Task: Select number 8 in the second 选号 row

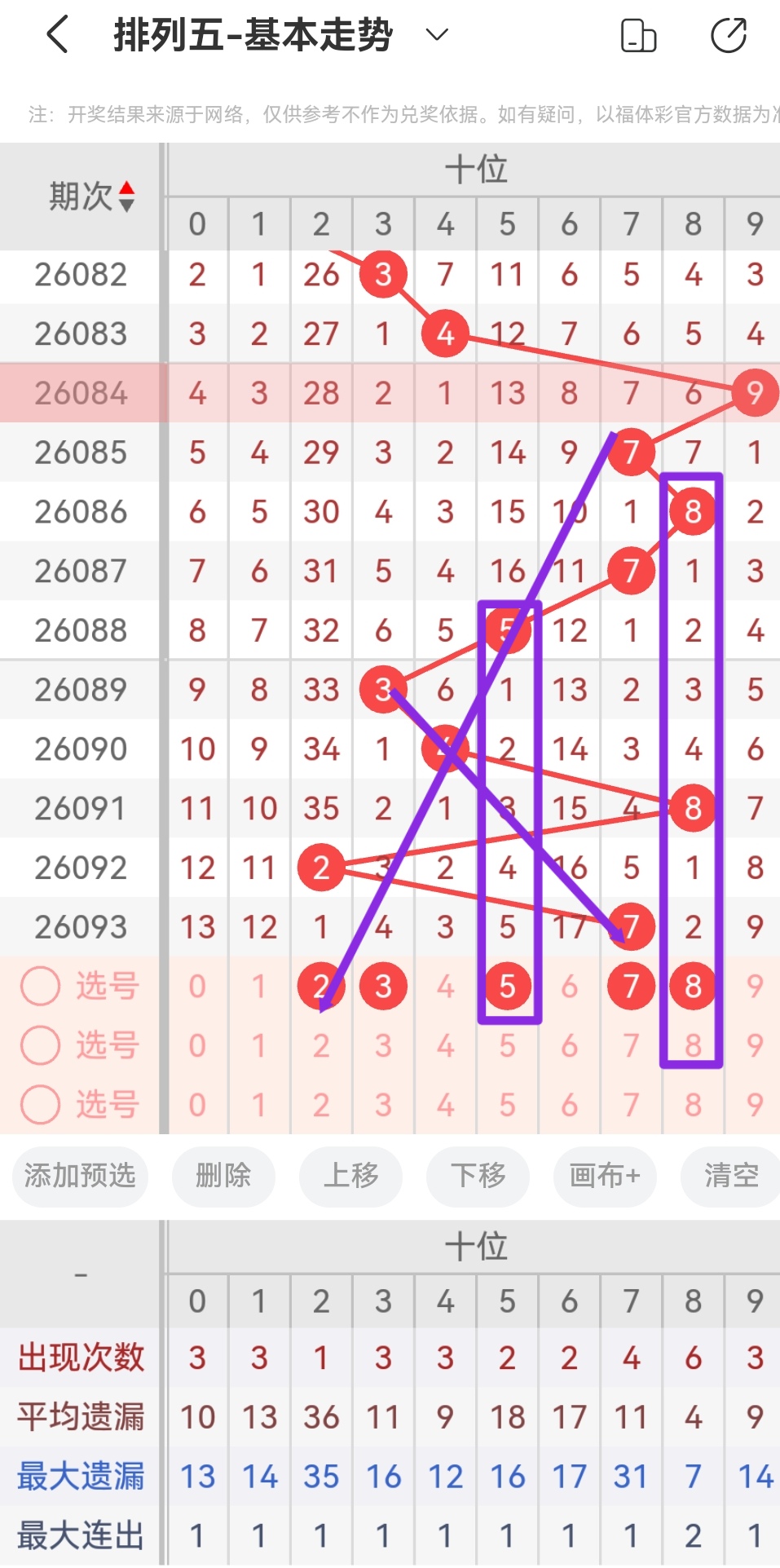Action: pyautogui.click(x=692, y=1045)
